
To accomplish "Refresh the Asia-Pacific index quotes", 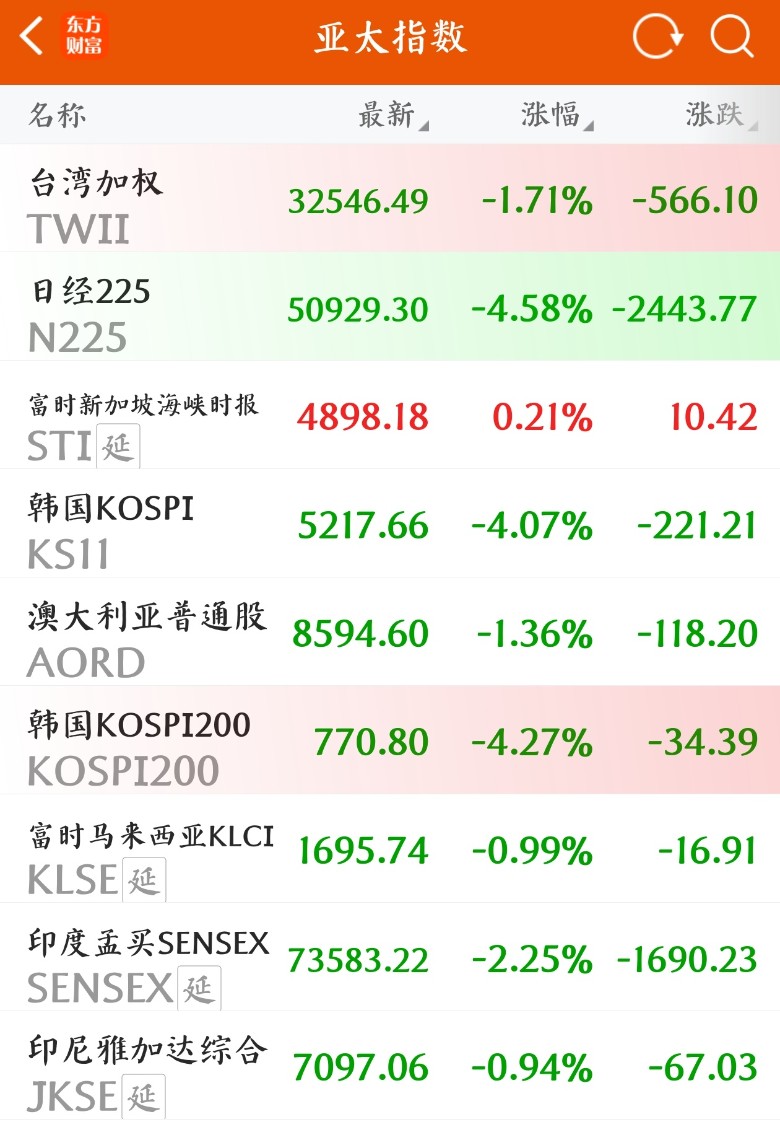I will pos(657,38).
